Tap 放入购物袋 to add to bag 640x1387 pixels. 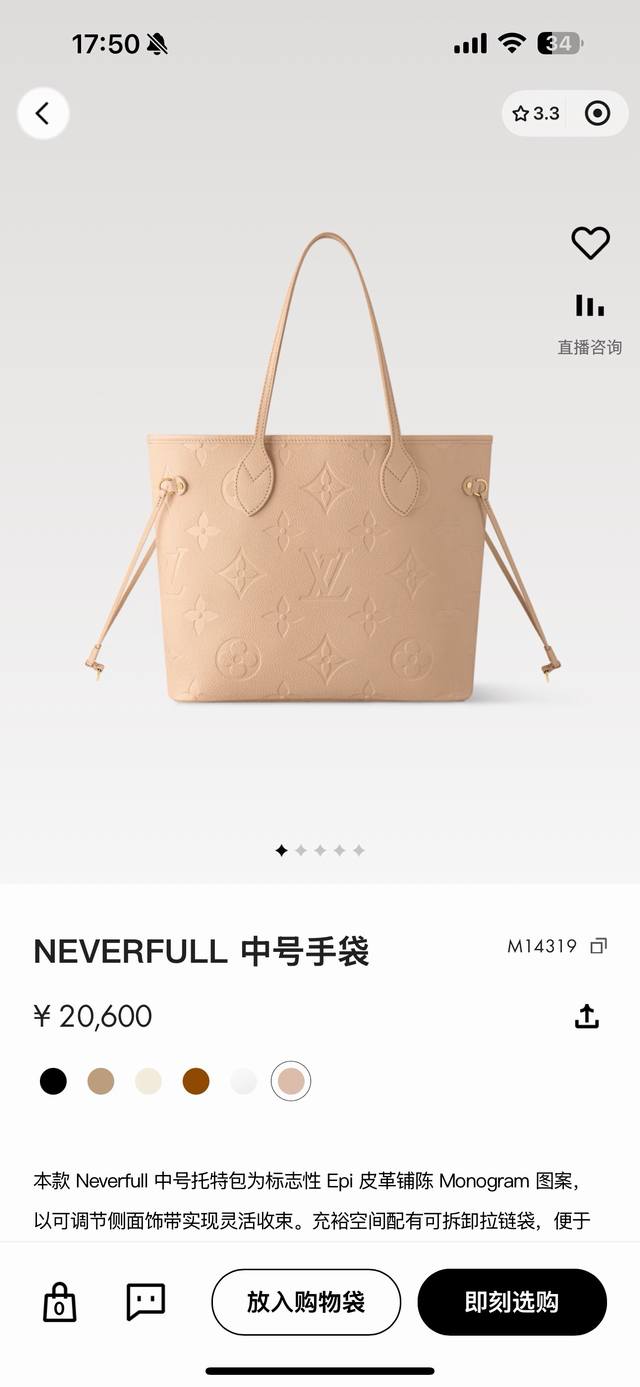tap(306, 1302)
